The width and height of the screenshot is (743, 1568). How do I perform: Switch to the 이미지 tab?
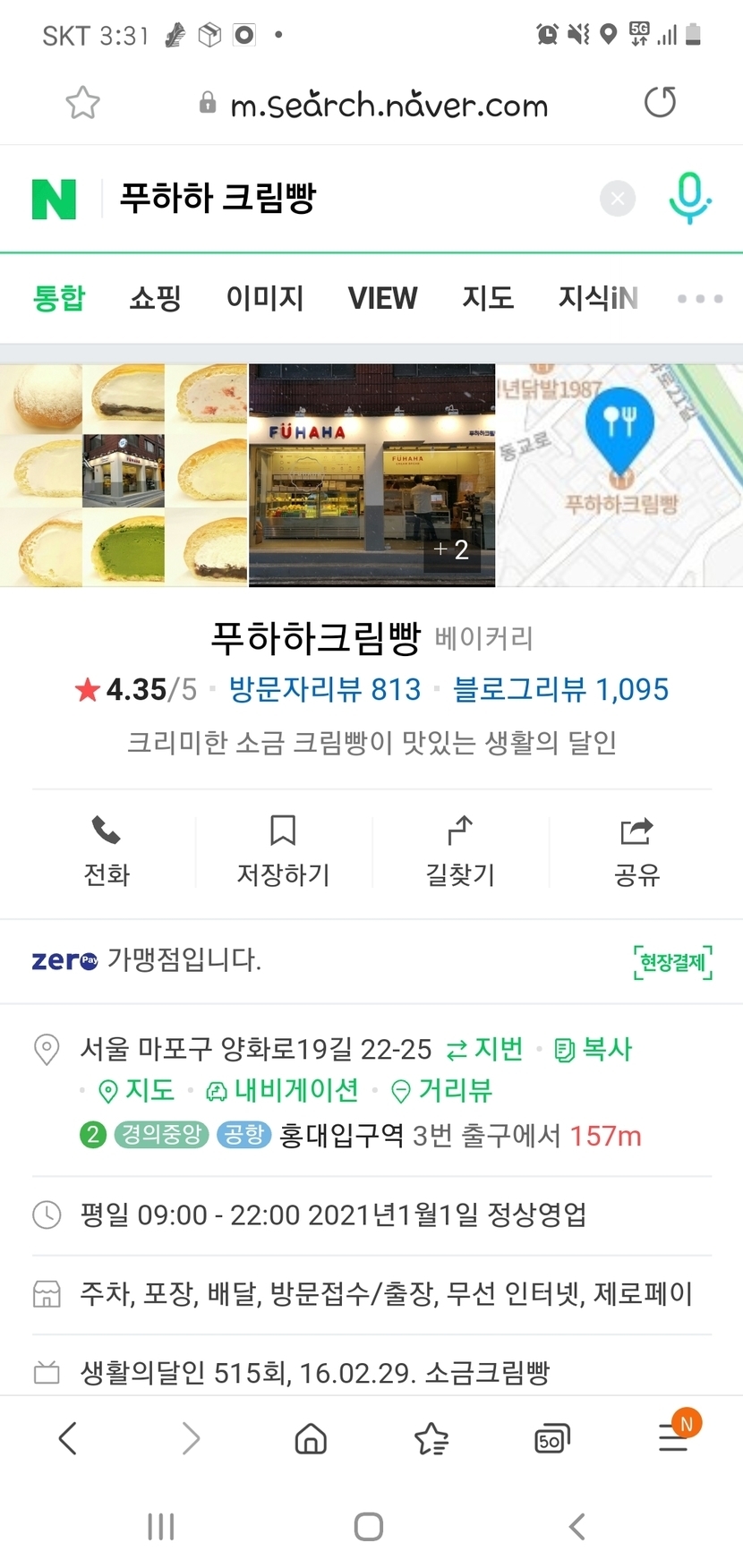pos(265,298)
